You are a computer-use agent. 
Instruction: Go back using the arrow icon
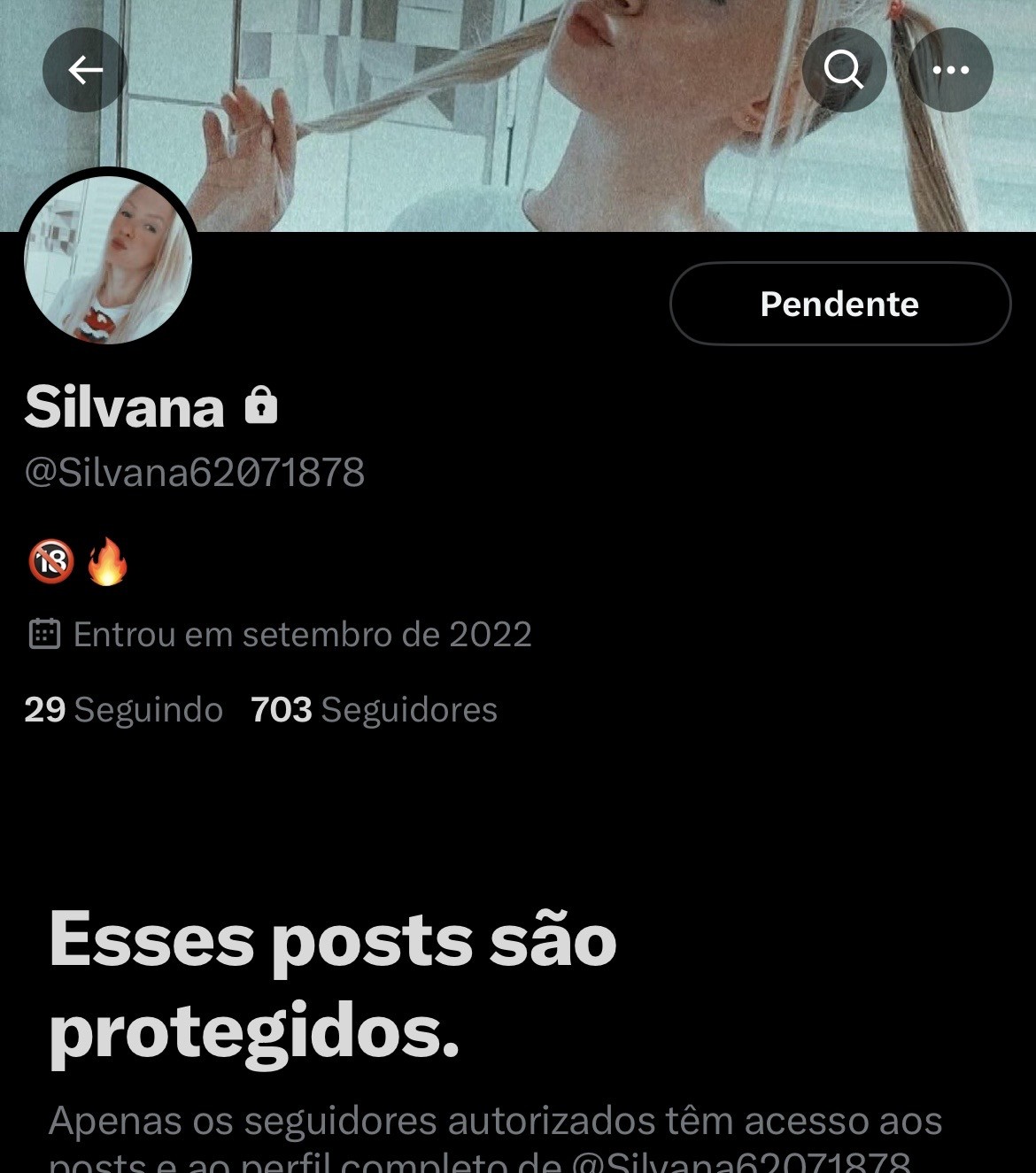[85, 70]
